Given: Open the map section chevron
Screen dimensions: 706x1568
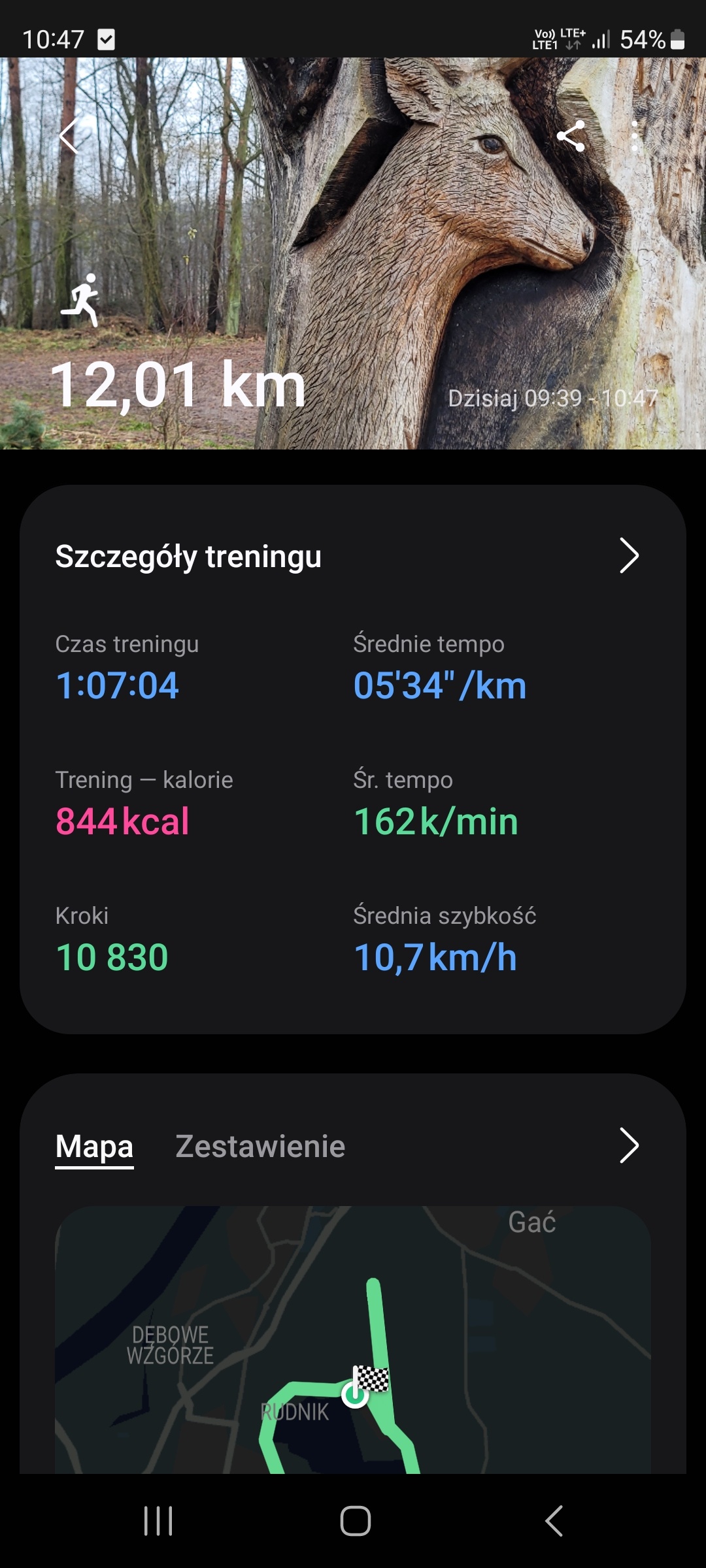Looking at the screenshot, I should pos(628,1145).
